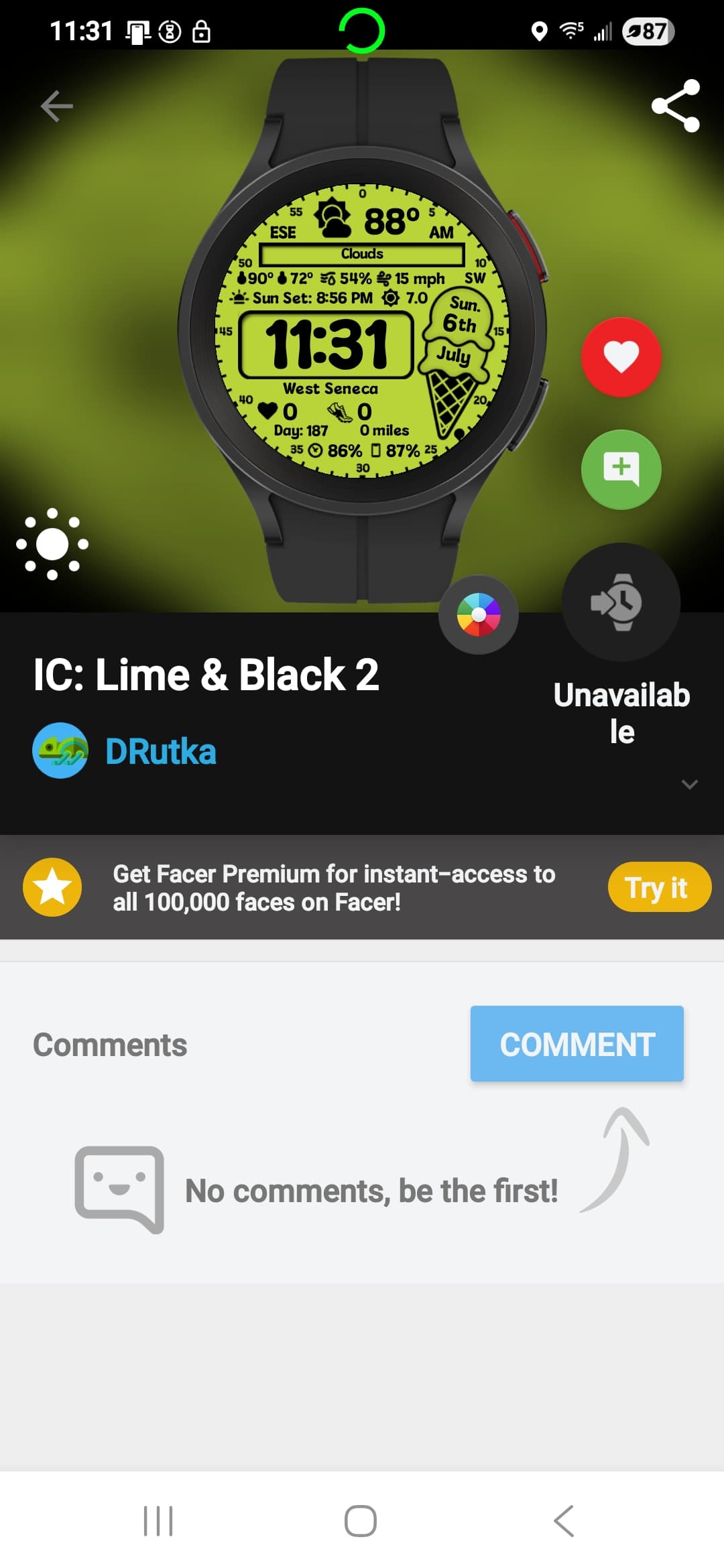Share this watch face
Screen dimensions: 724x1568
676,106
